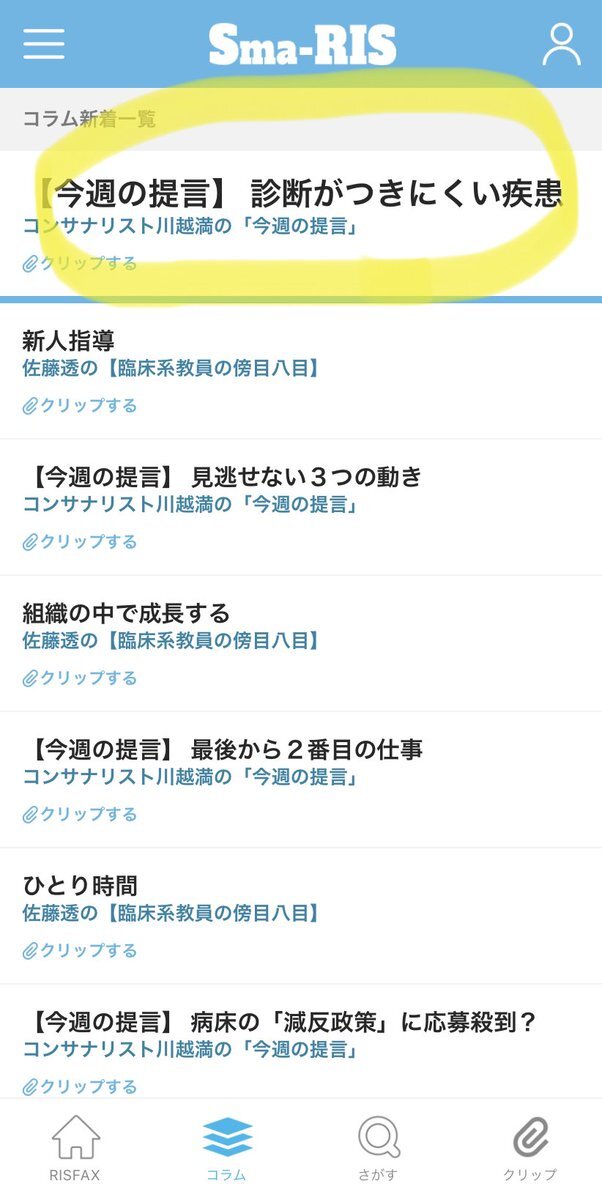This screenshot has height=1200, width=602.
Task: Select the コラム tab
Action: 227,1148
